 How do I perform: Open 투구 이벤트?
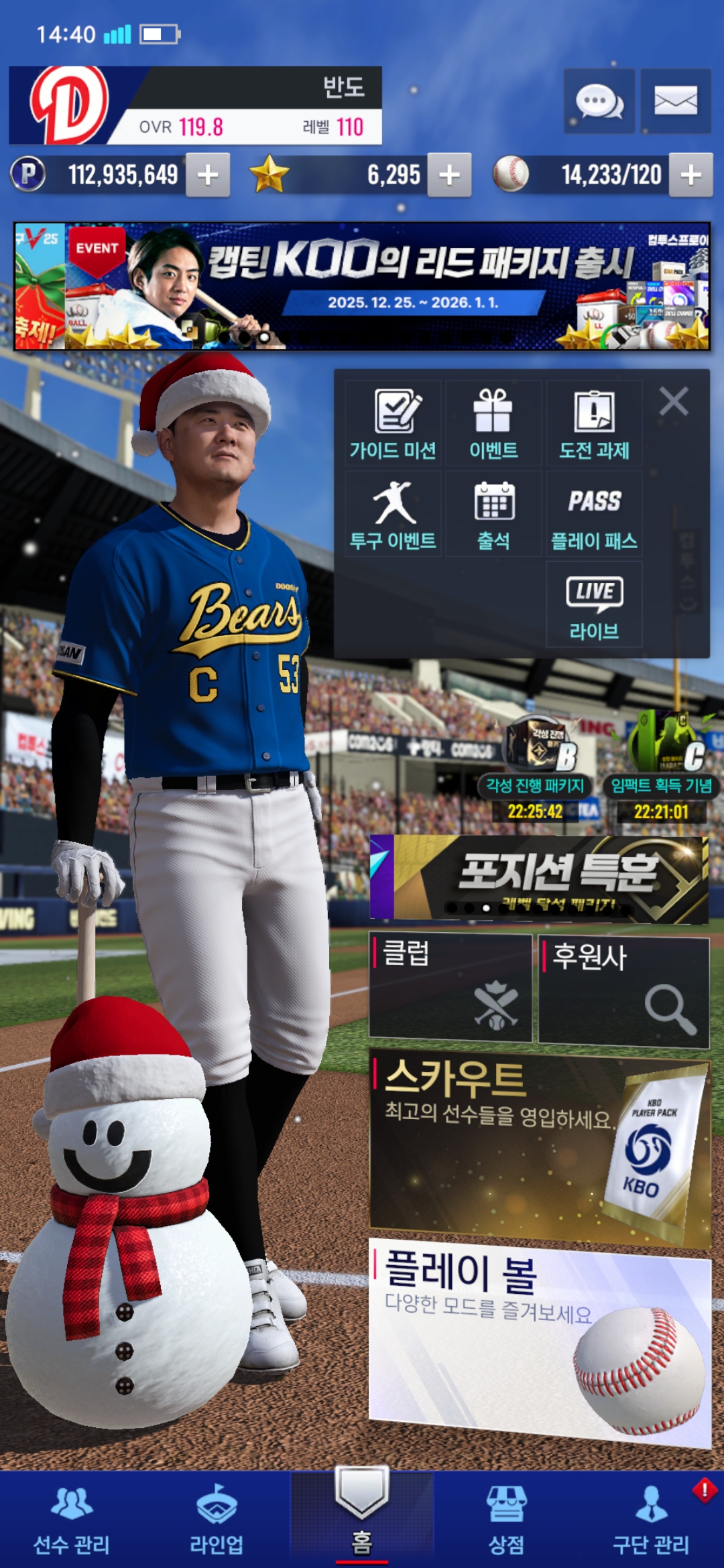[393, 514]
